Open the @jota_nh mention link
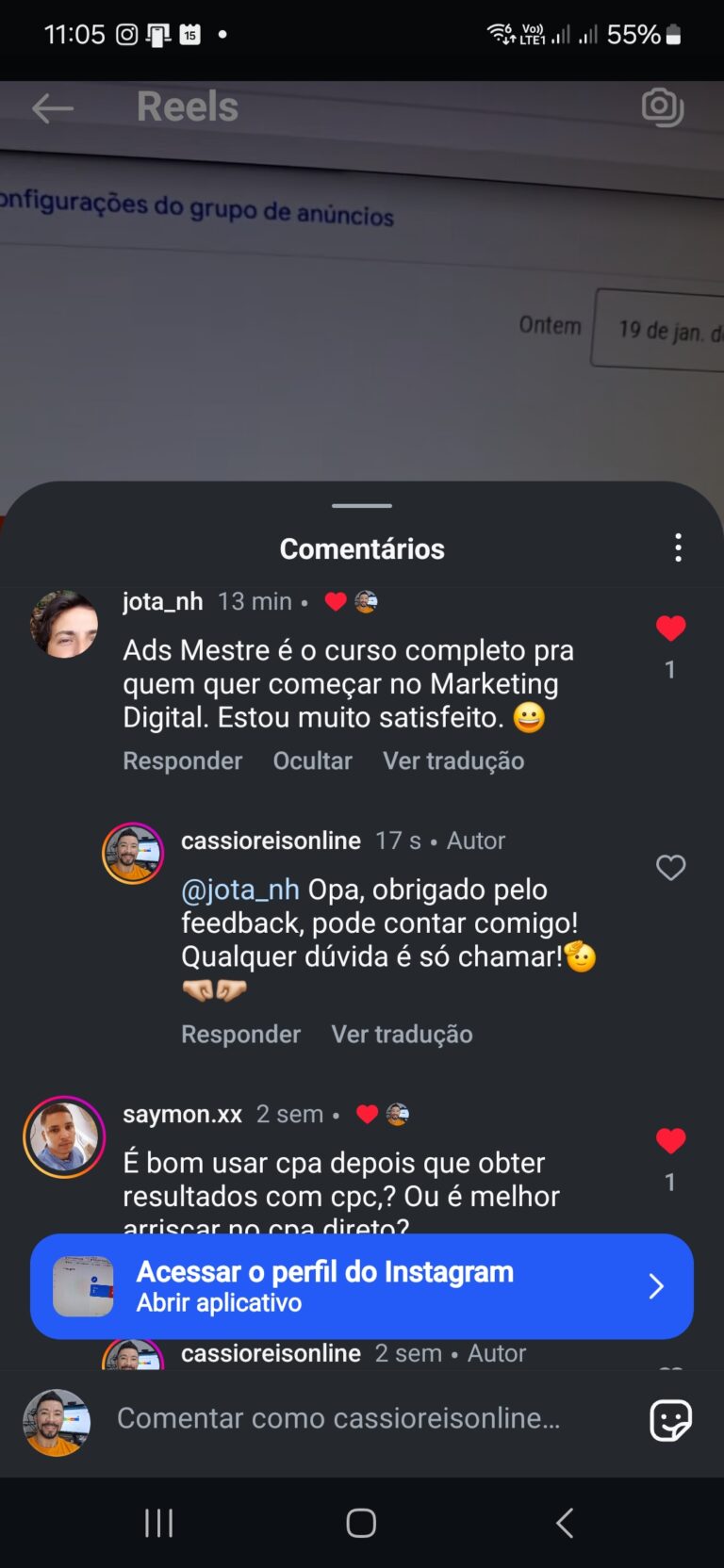The height and width of the screenshot is (1568, 724). (x=239, y=890)
